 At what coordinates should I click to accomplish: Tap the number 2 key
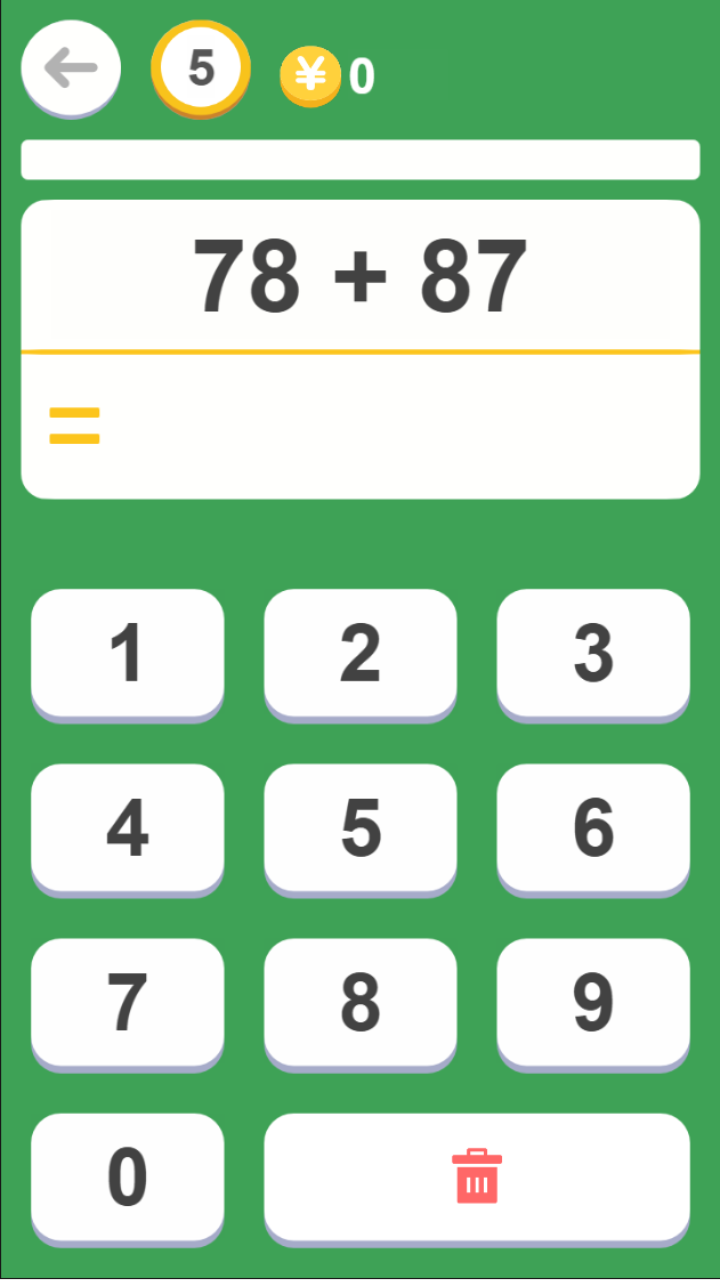pos(360,653)
